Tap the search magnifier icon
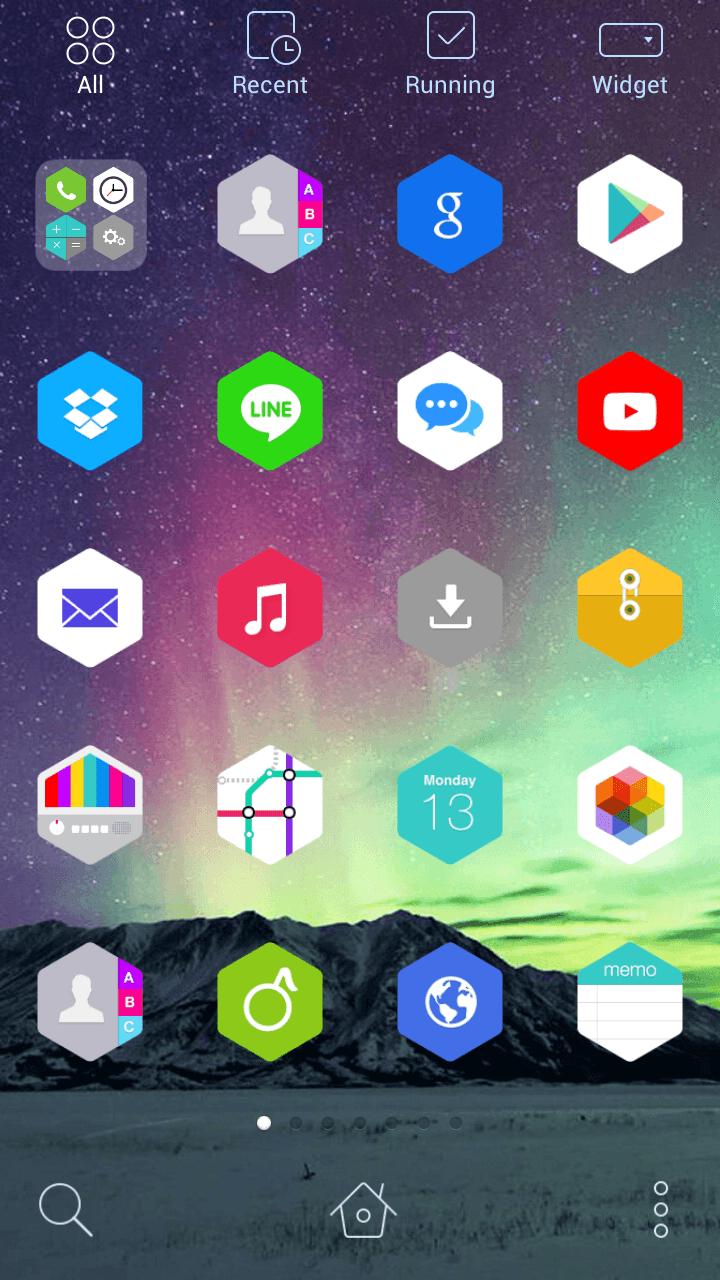The width and height of the screenshot is (720, 1280). 66,1210
